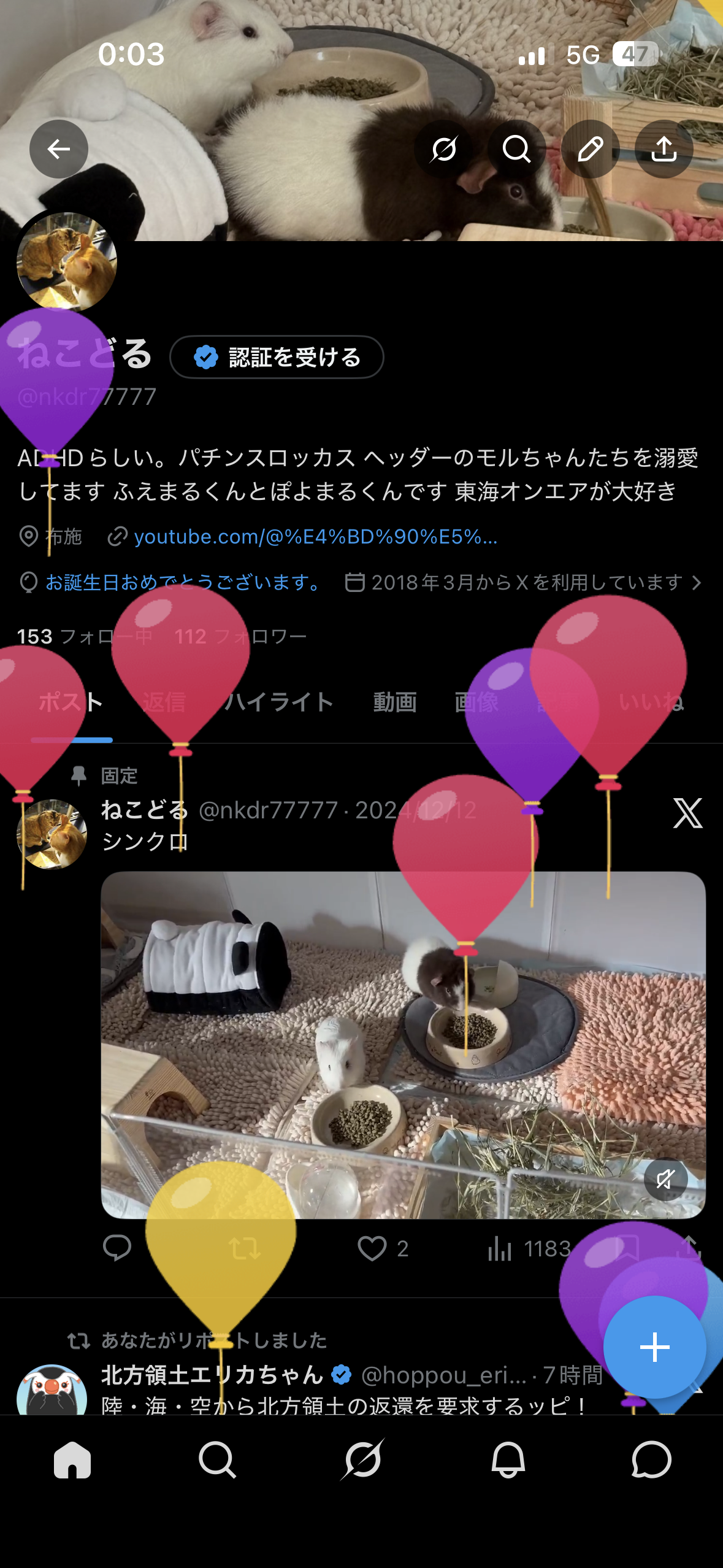
Task: Like the pinned シンクロ post
Action: click(x=372, y=1248)
